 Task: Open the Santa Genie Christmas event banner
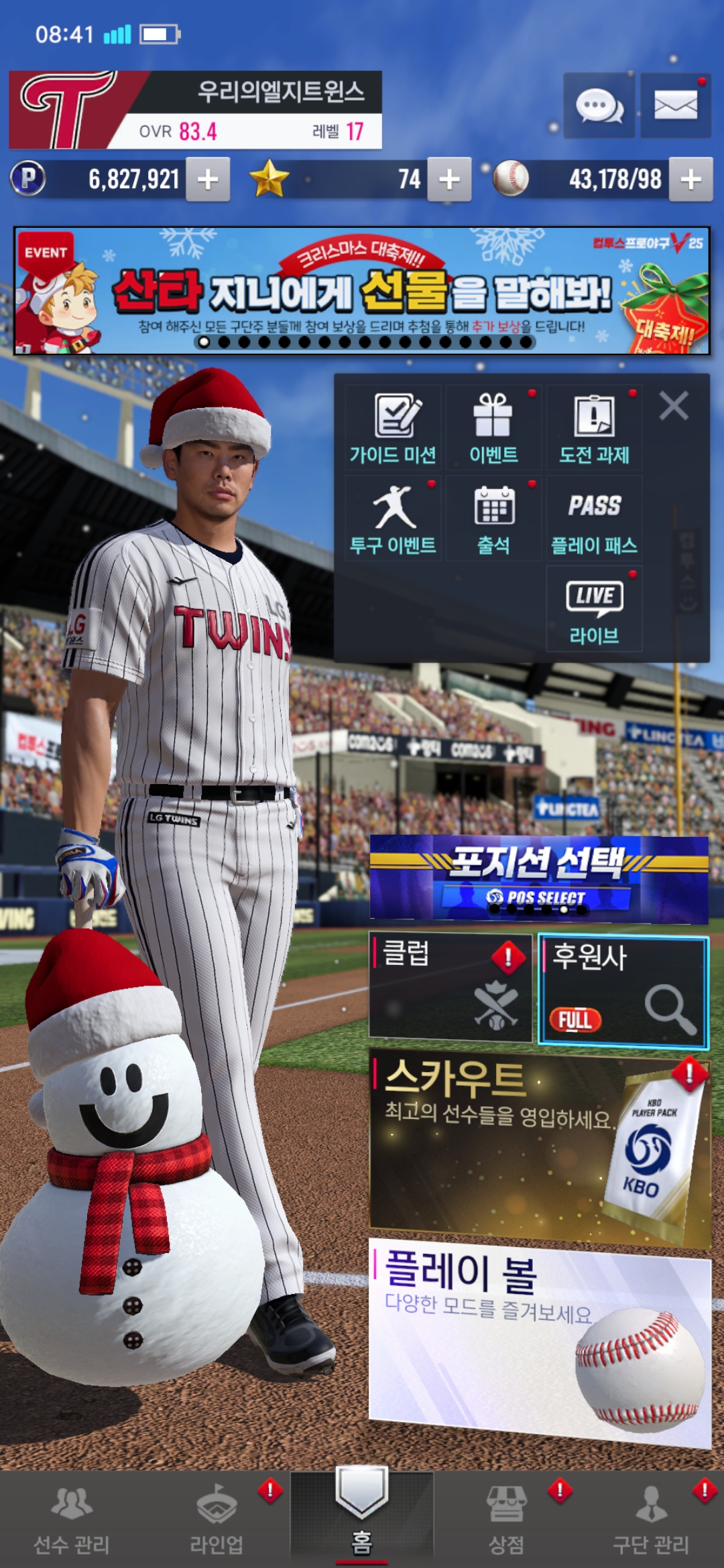pos(362,291)
